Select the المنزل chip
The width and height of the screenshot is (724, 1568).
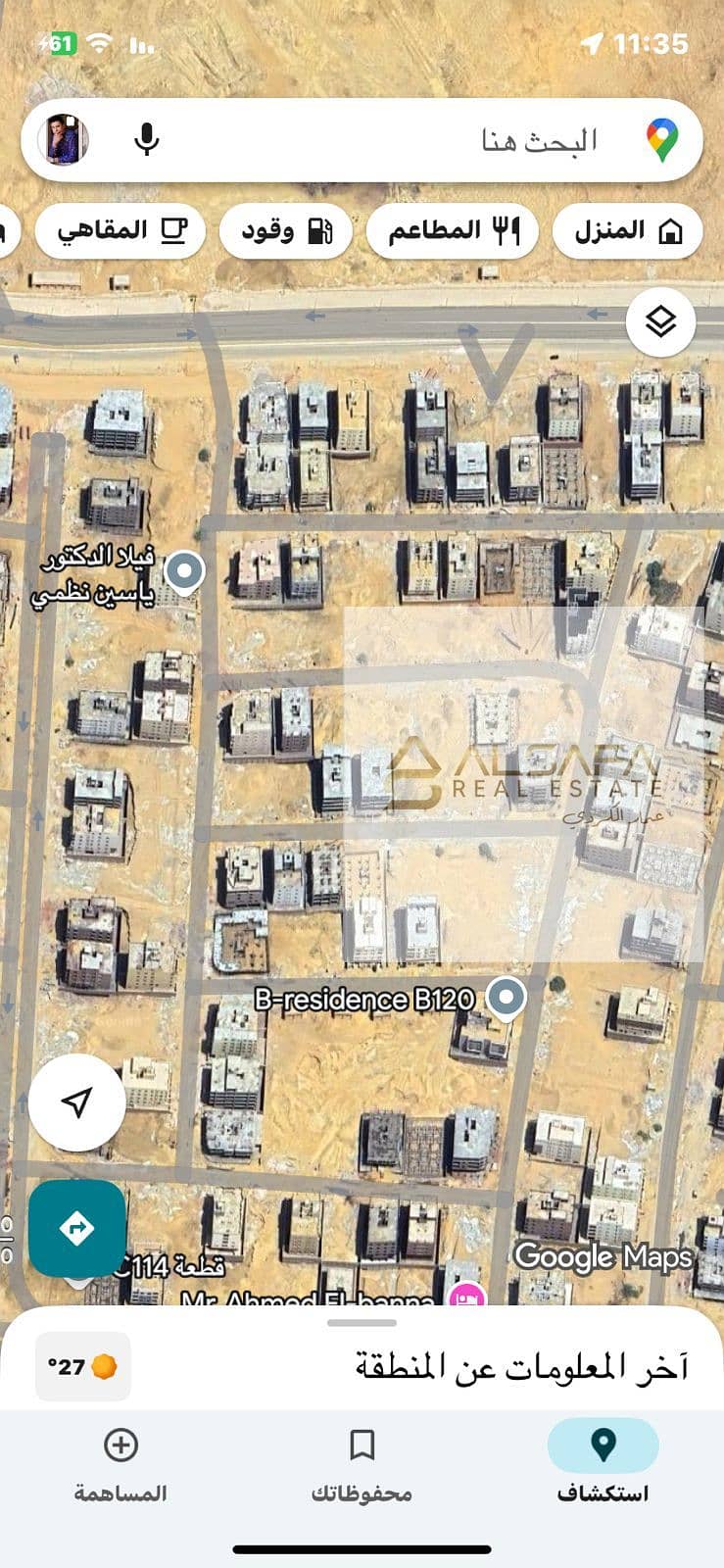tap(627, 231)
